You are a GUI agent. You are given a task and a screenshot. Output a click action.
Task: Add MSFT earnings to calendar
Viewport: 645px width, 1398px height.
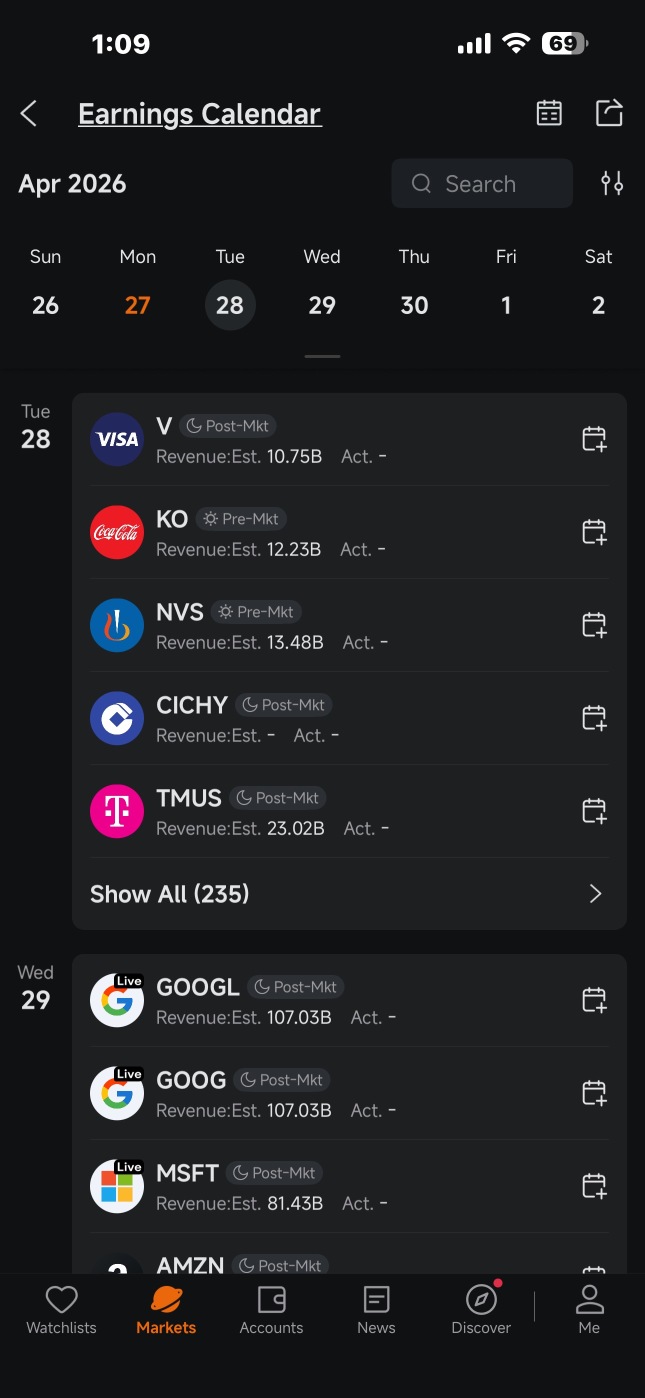(594, 1187)
